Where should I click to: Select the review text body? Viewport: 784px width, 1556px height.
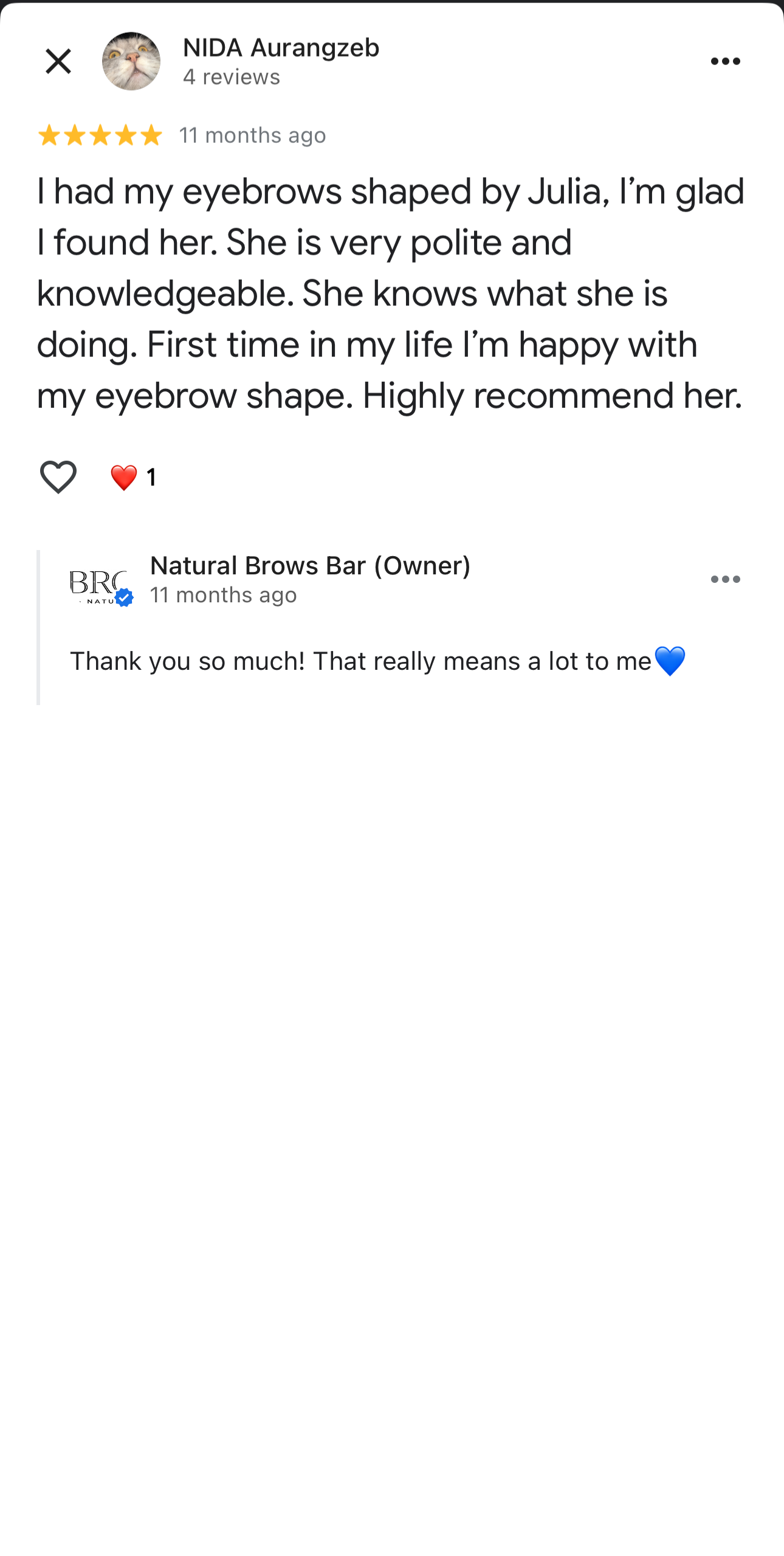(389, 292)
